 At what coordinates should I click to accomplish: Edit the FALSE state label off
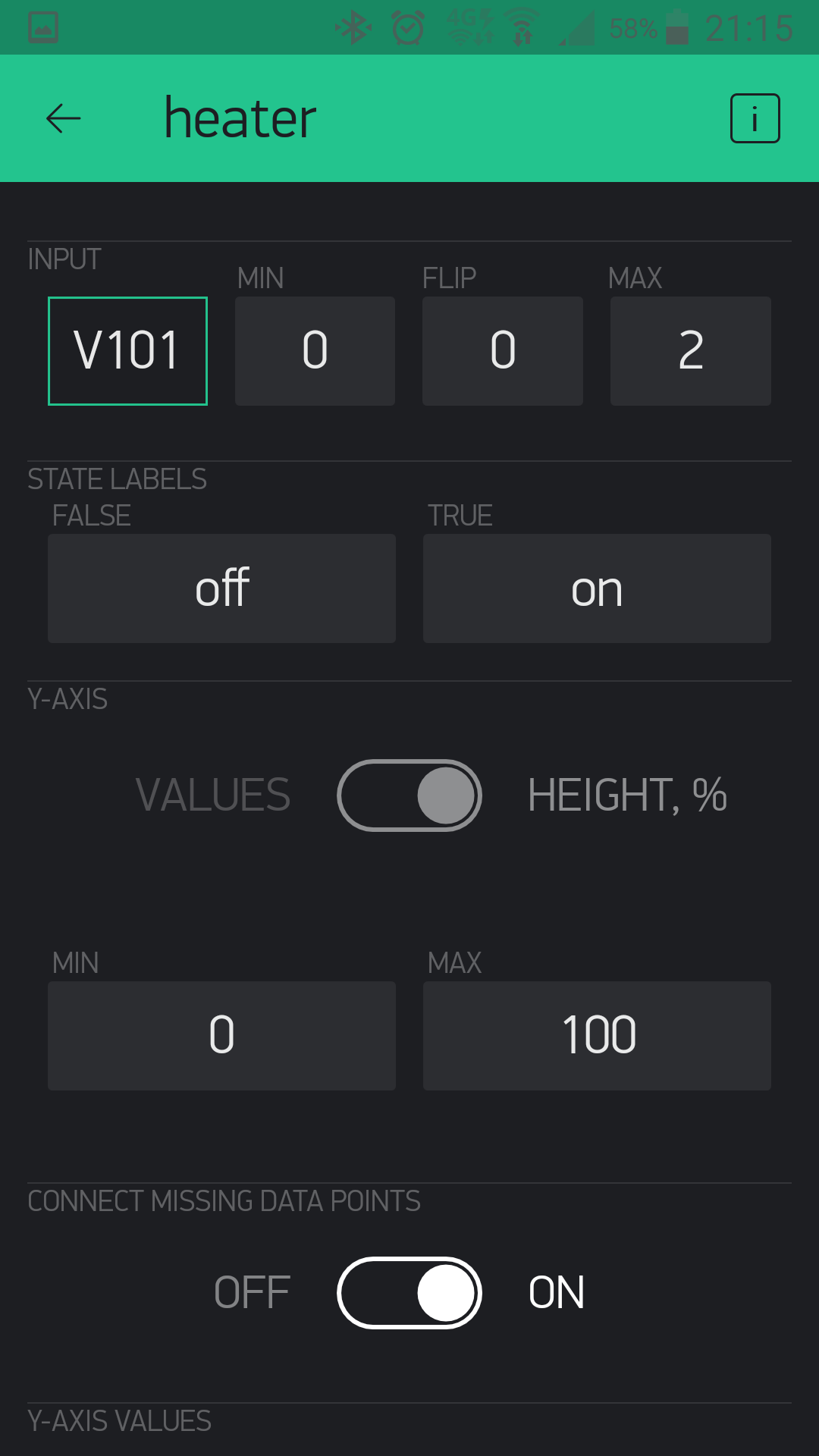[x=221, y=588]
